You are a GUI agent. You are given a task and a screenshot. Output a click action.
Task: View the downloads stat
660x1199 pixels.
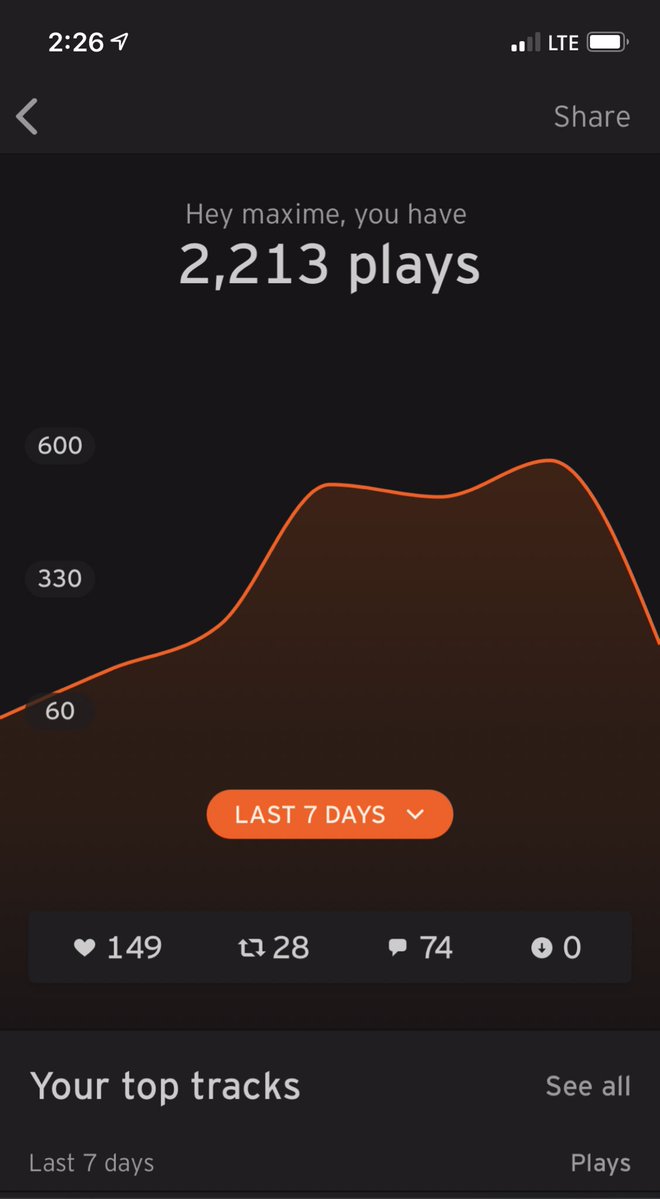tap(556, 947)
